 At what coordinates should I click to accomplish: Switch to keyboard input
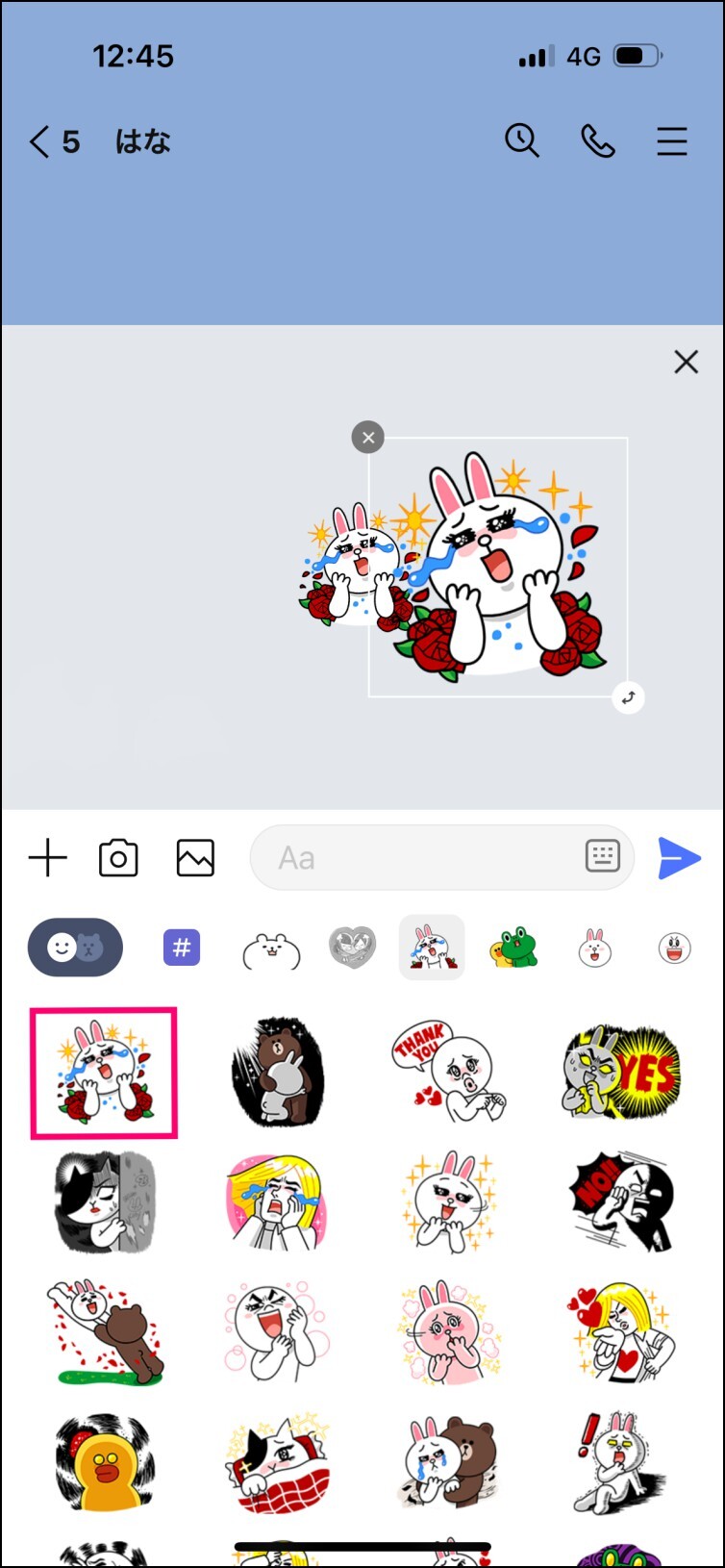pyautogui.click(x=603, y=856)
